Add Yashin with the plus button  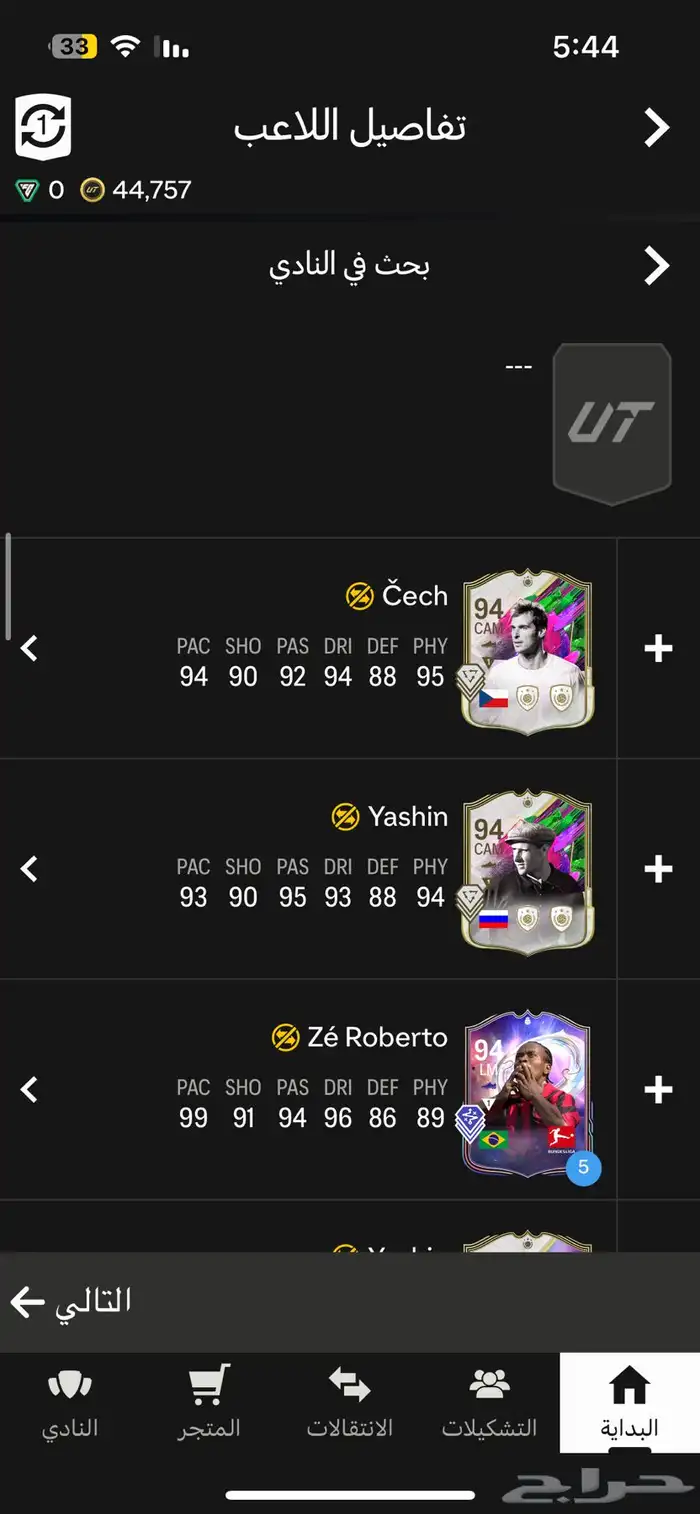pos(658,869)
